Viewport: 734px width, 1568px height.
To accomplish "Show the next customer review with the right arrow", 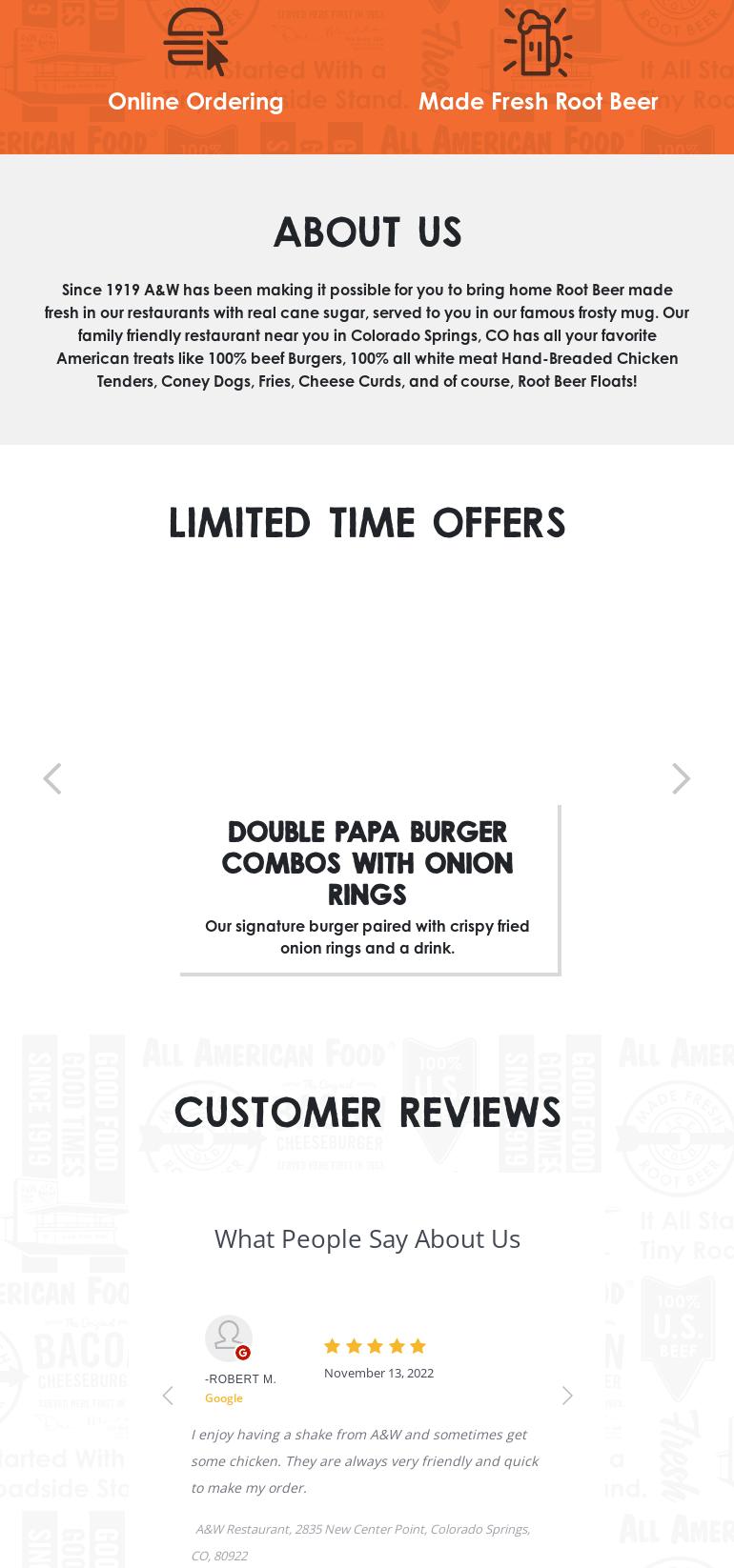I will 567,1396.
